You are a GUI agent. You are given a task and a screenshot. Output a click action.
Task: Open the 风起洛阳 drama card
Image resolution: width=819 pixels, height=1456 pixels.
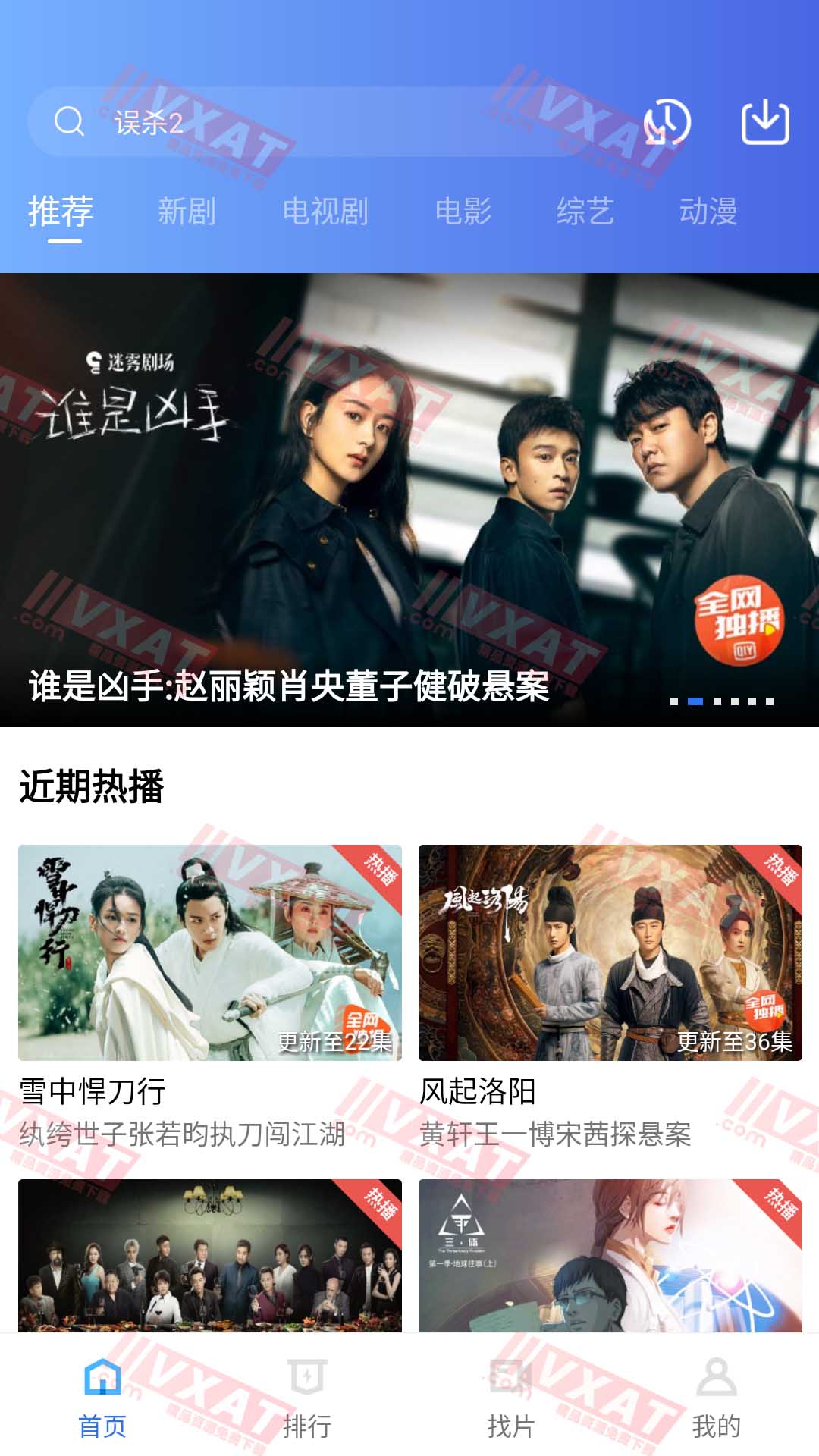coord(610,952)
